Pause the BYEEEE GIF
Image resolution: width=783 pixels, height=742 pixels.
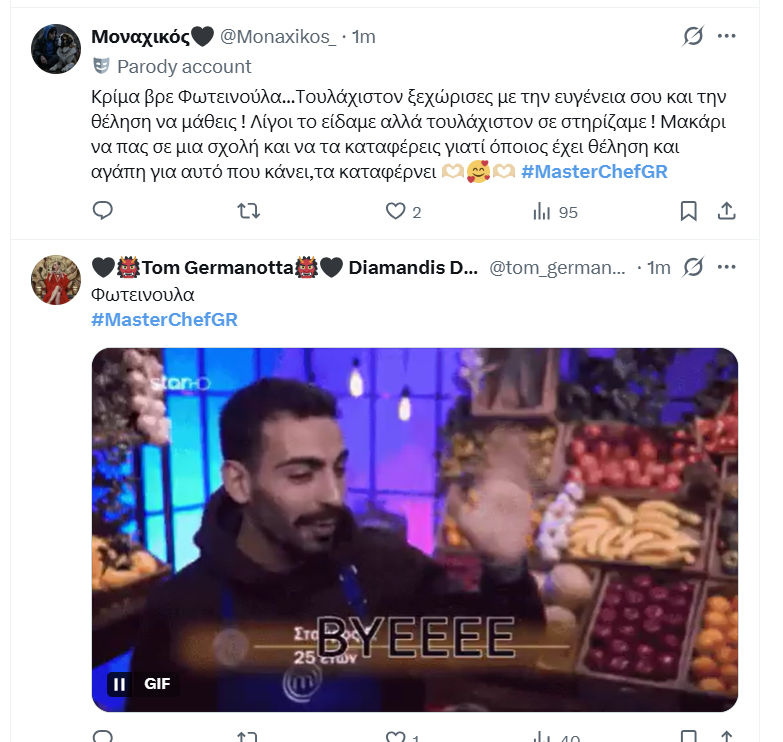coord(119,684)
